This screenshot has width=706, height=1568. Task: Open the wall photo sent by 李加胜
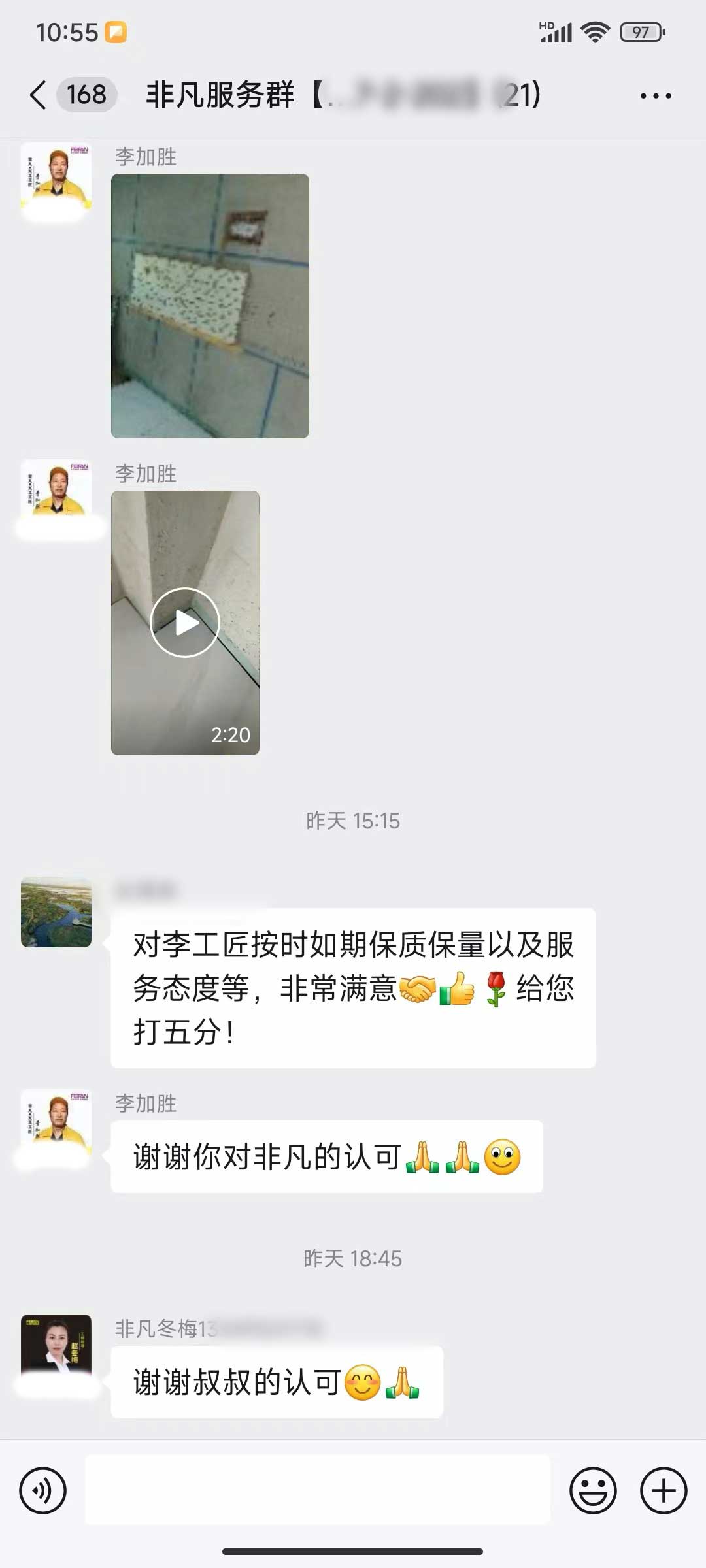[210, 306]
